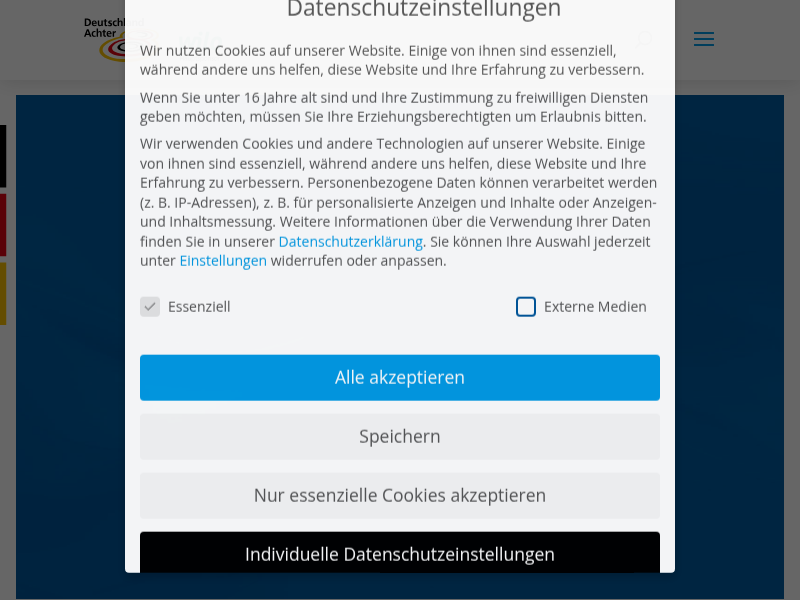Open the Datenschutzerklärung link
Screen dimensions: 800x600
pyautogui.click(x=350, y=242)
